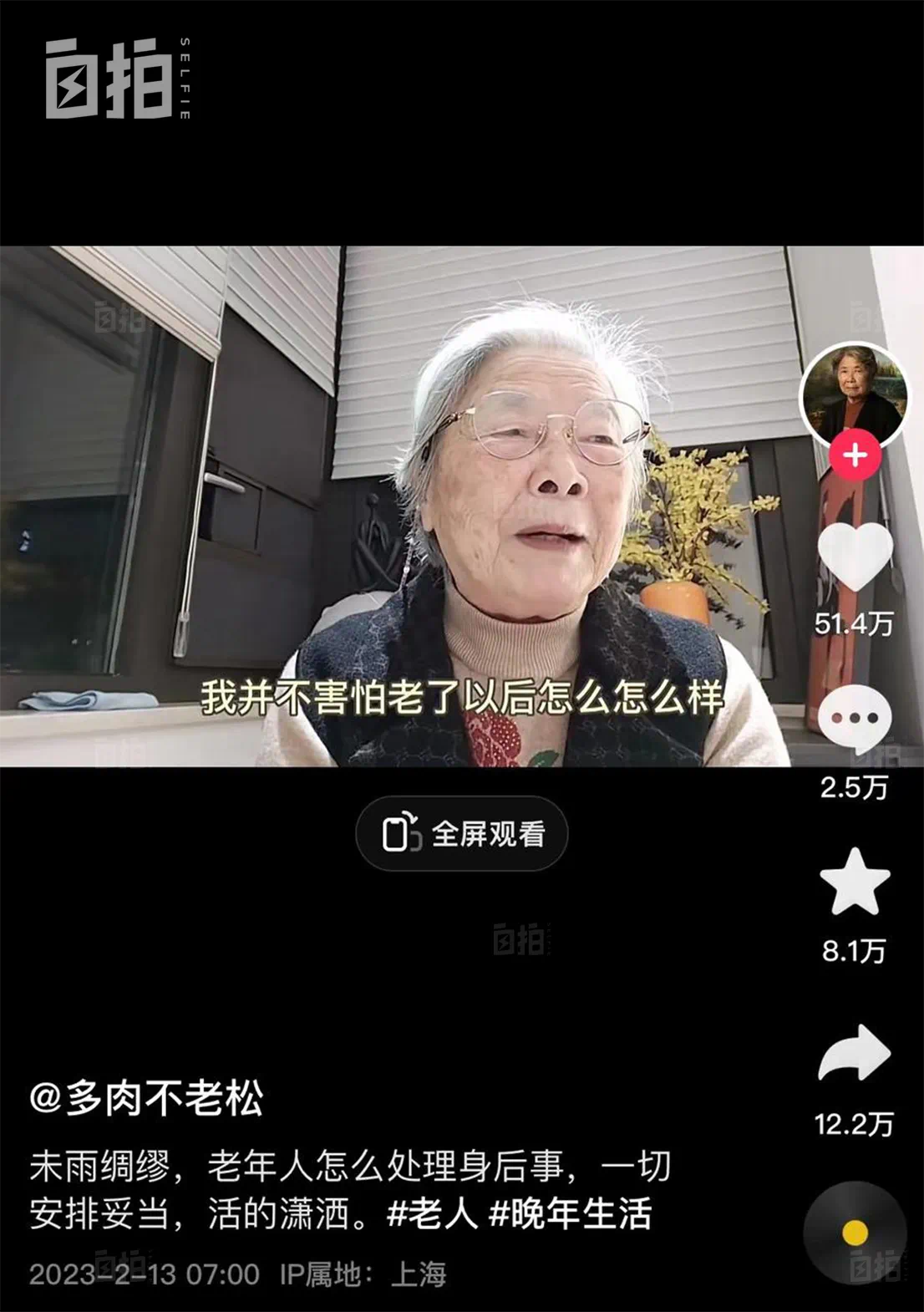Viewport: 924px width, 1312px height.
Task: Open the @多肉不老松 username link
Action: click(x=146, y=1097)
